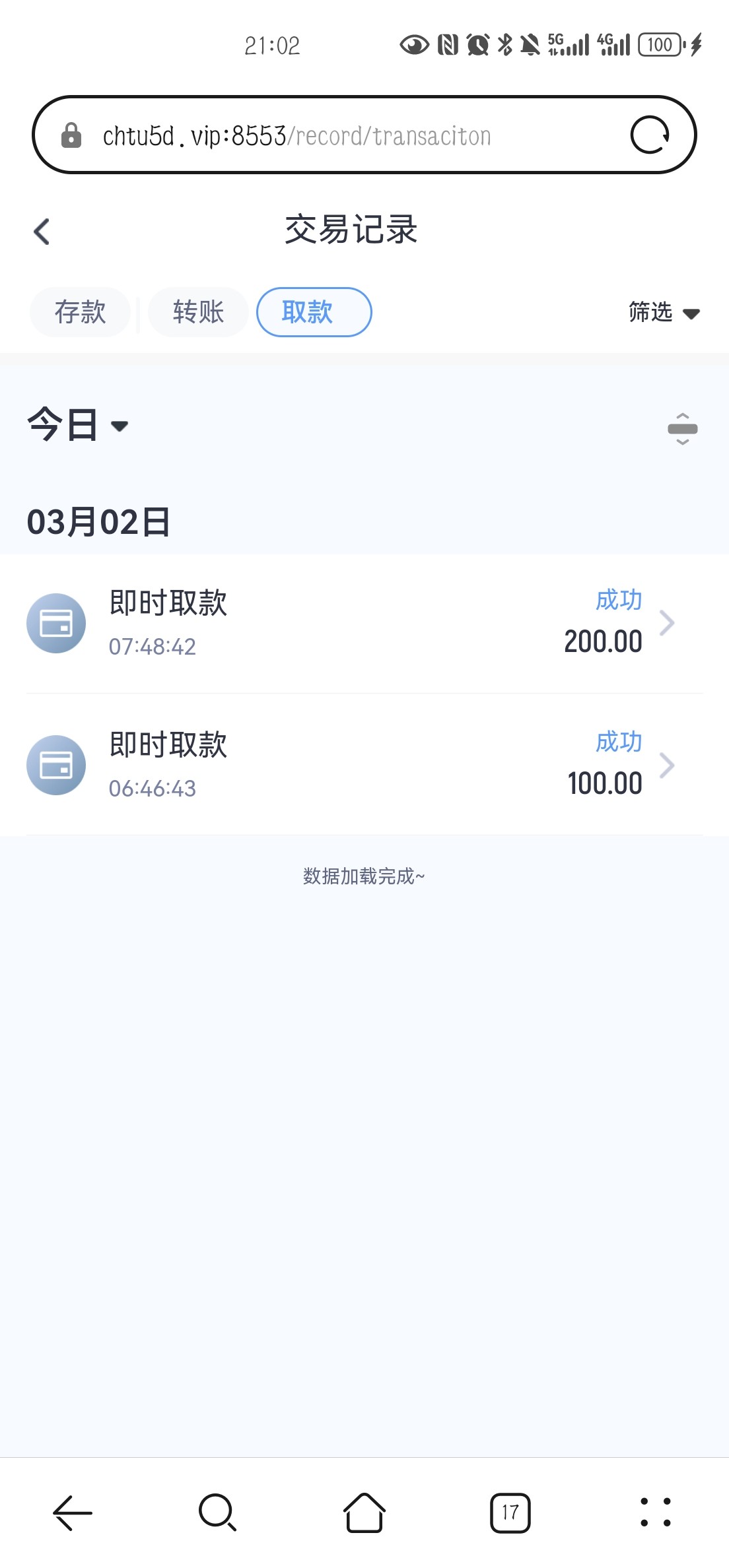Open the 筛选 filter dropdown
This screenshot has width=729, height=1568.
pos(664,312)
